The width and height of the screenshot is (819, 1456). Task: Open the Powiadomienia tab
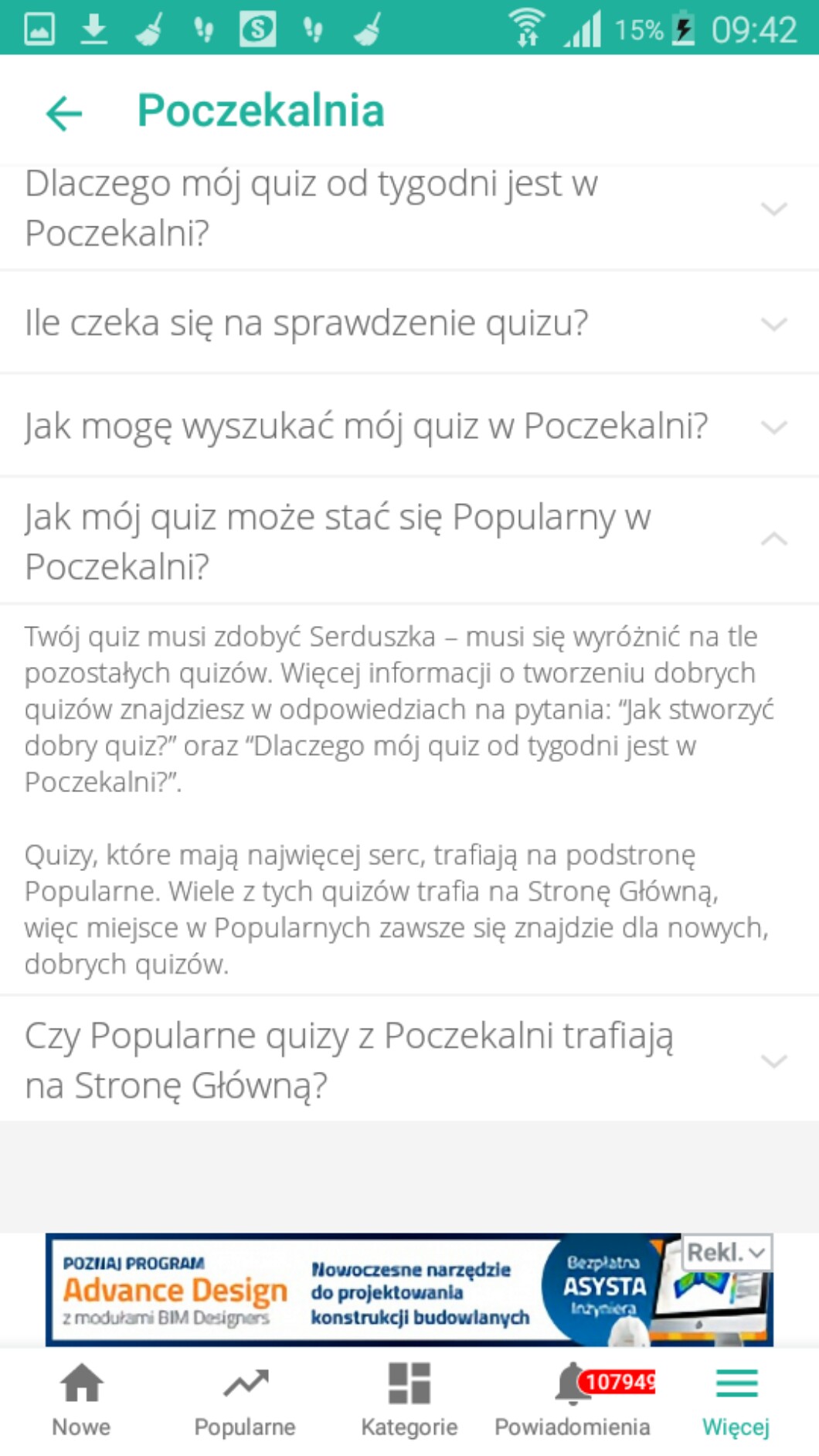pyautogui.click(x=573, y=1400)
